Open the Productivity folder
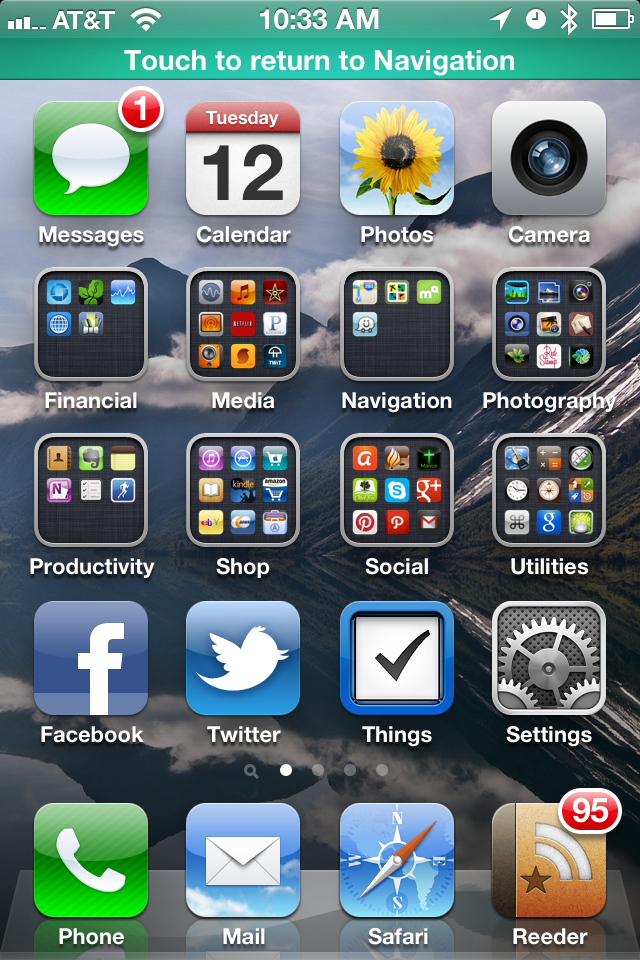This screenshot has height=960, width=640. (x=91, y=491)
